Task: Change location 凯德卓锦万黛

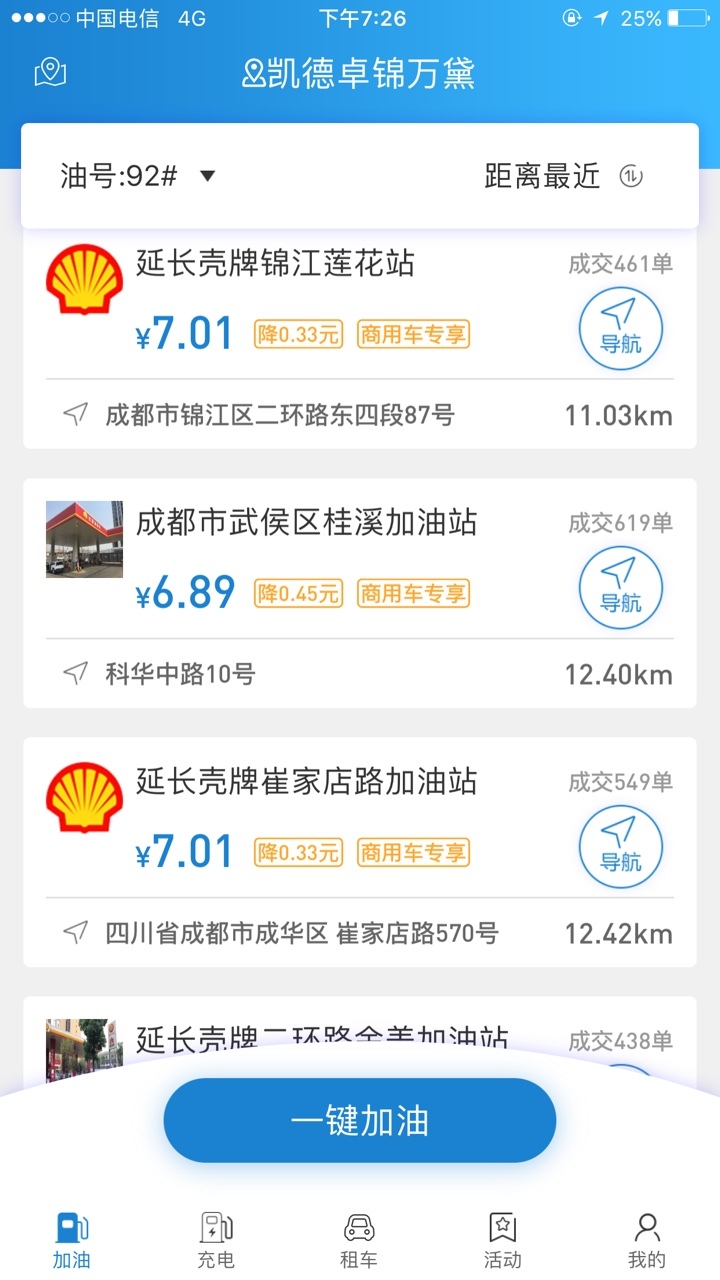Action: [359, 73]
